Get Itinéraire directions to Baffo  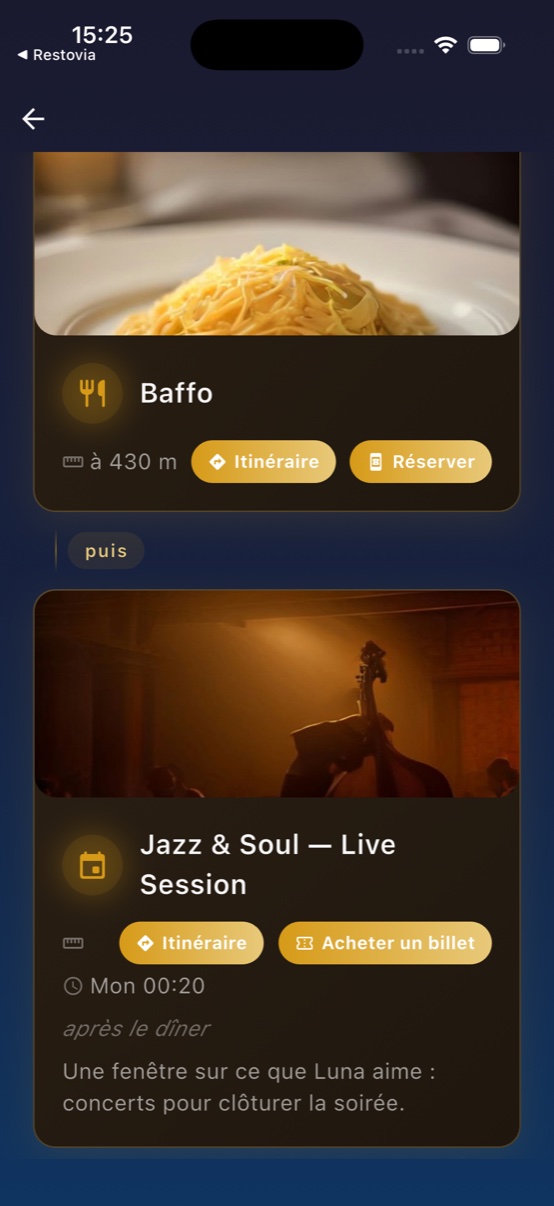(263, 462)
